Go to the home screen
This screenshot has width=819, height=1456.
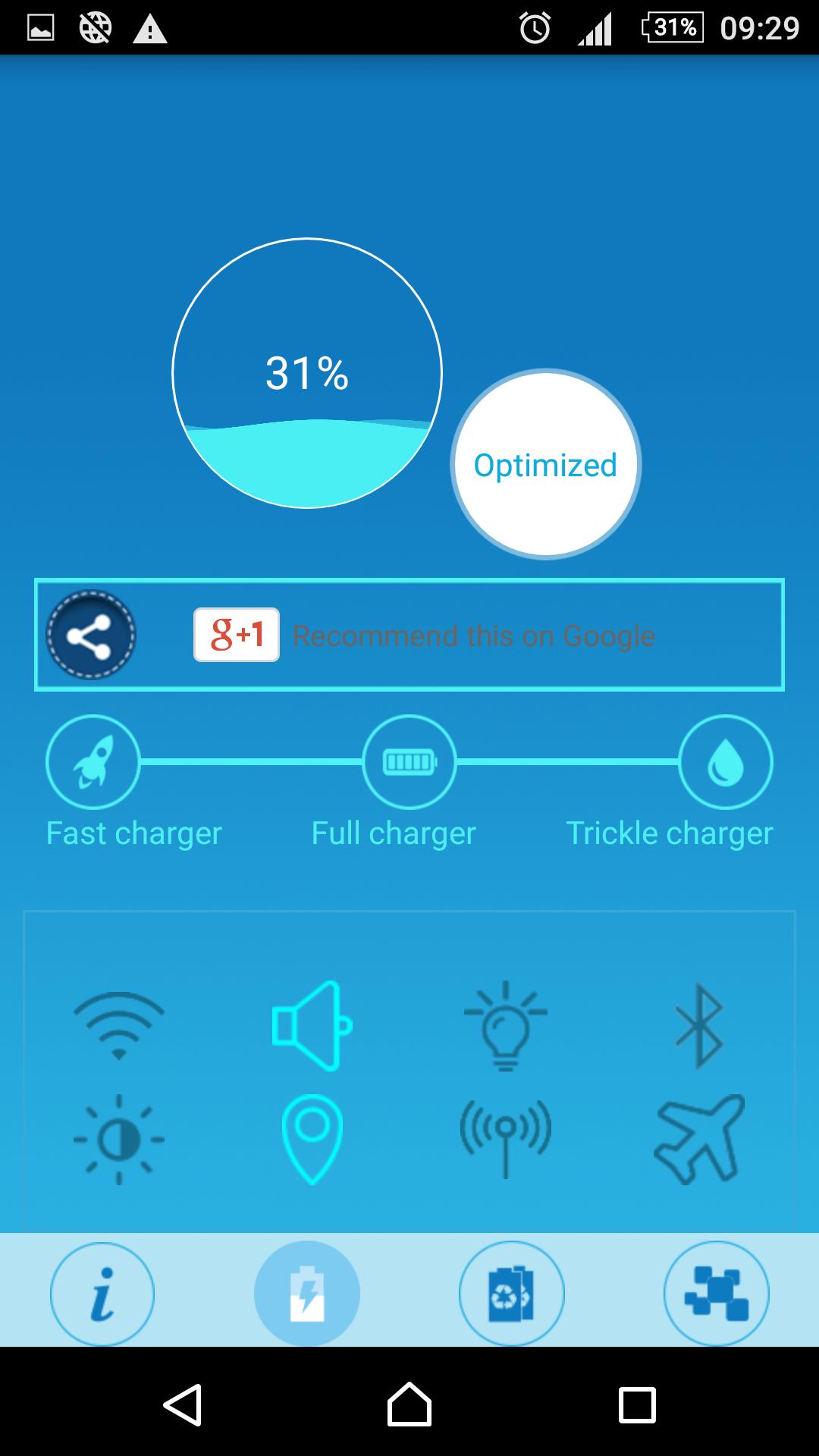[409, 1405]
